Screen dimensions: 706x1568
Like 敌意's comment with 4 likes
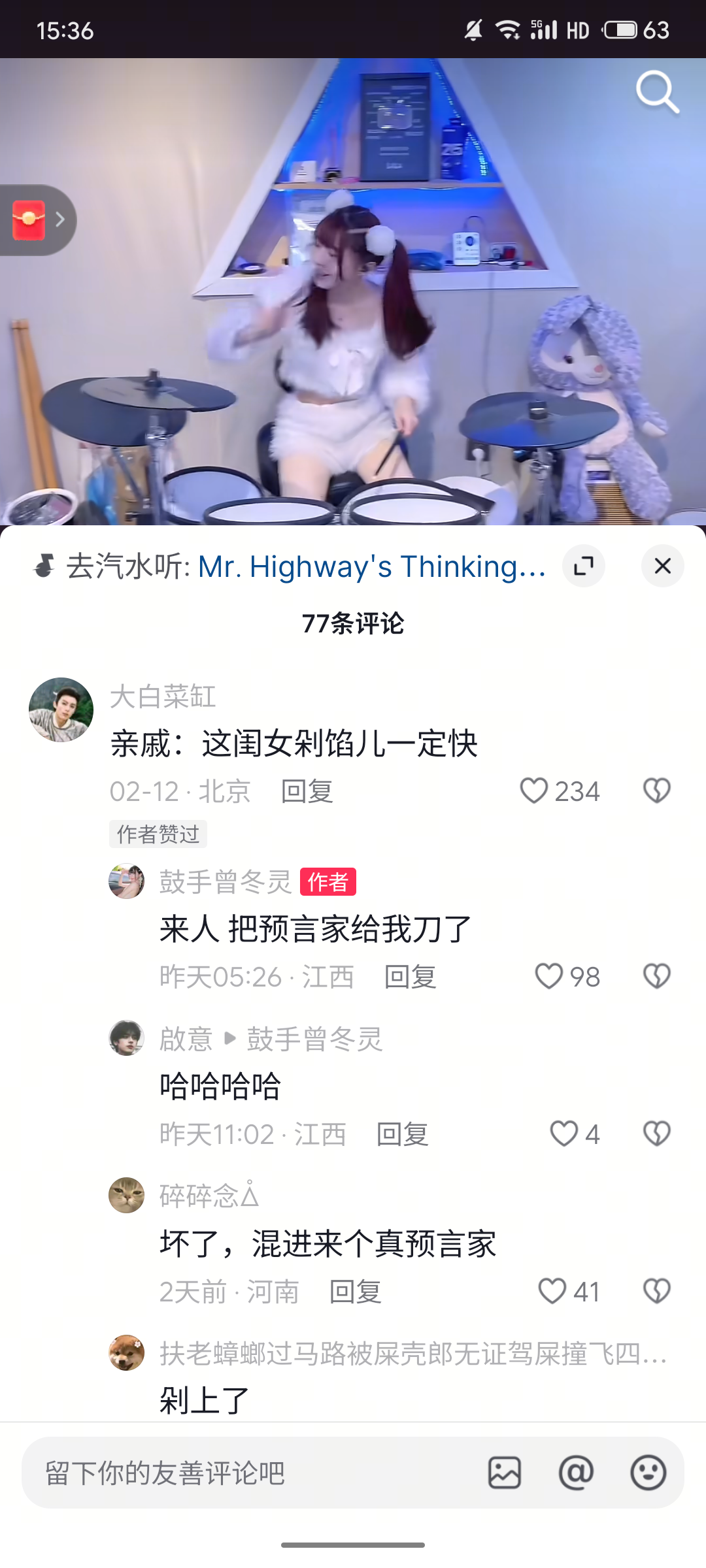tap(575, 1134)
